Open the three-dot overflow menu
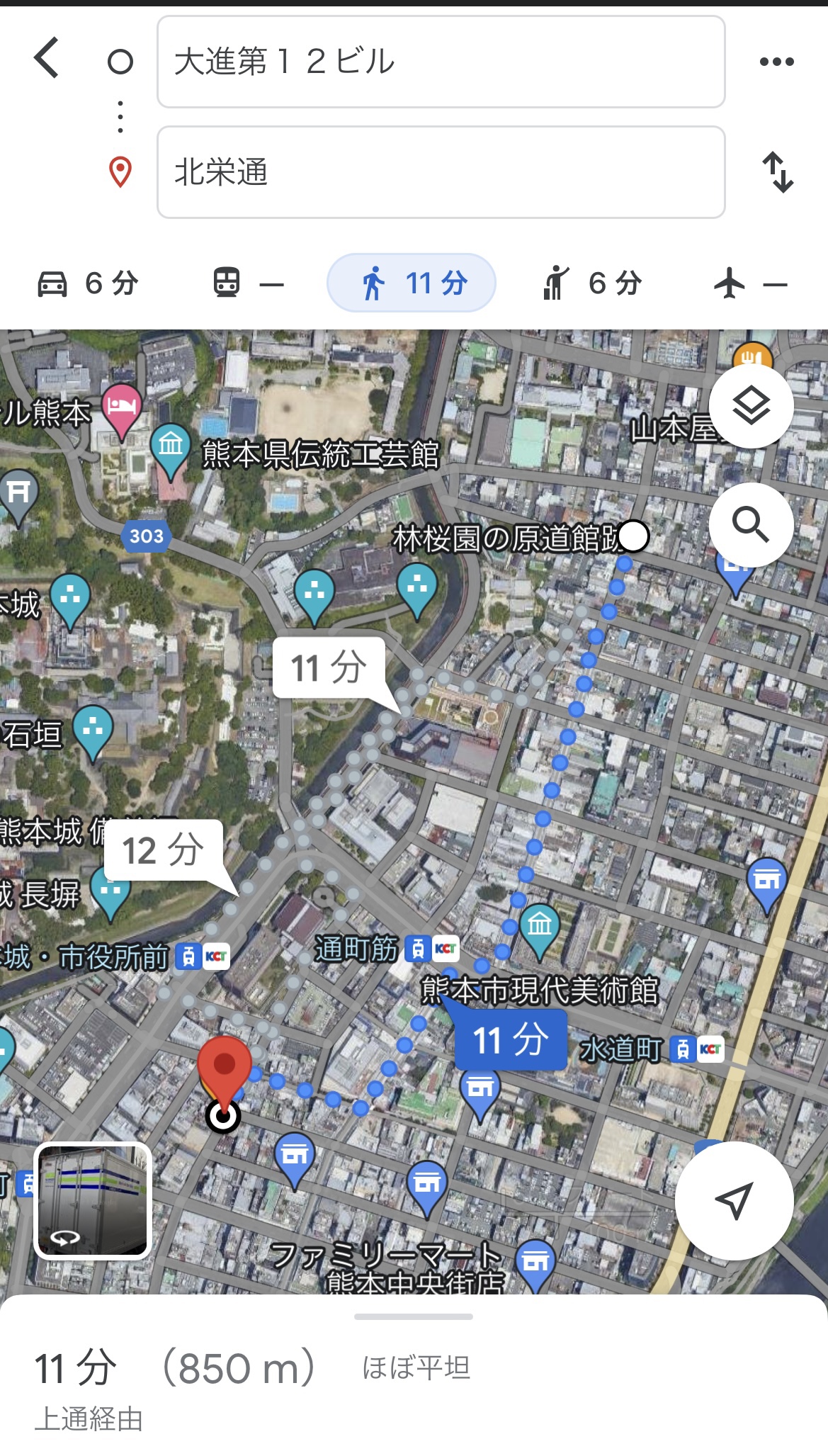 point(776,62)
